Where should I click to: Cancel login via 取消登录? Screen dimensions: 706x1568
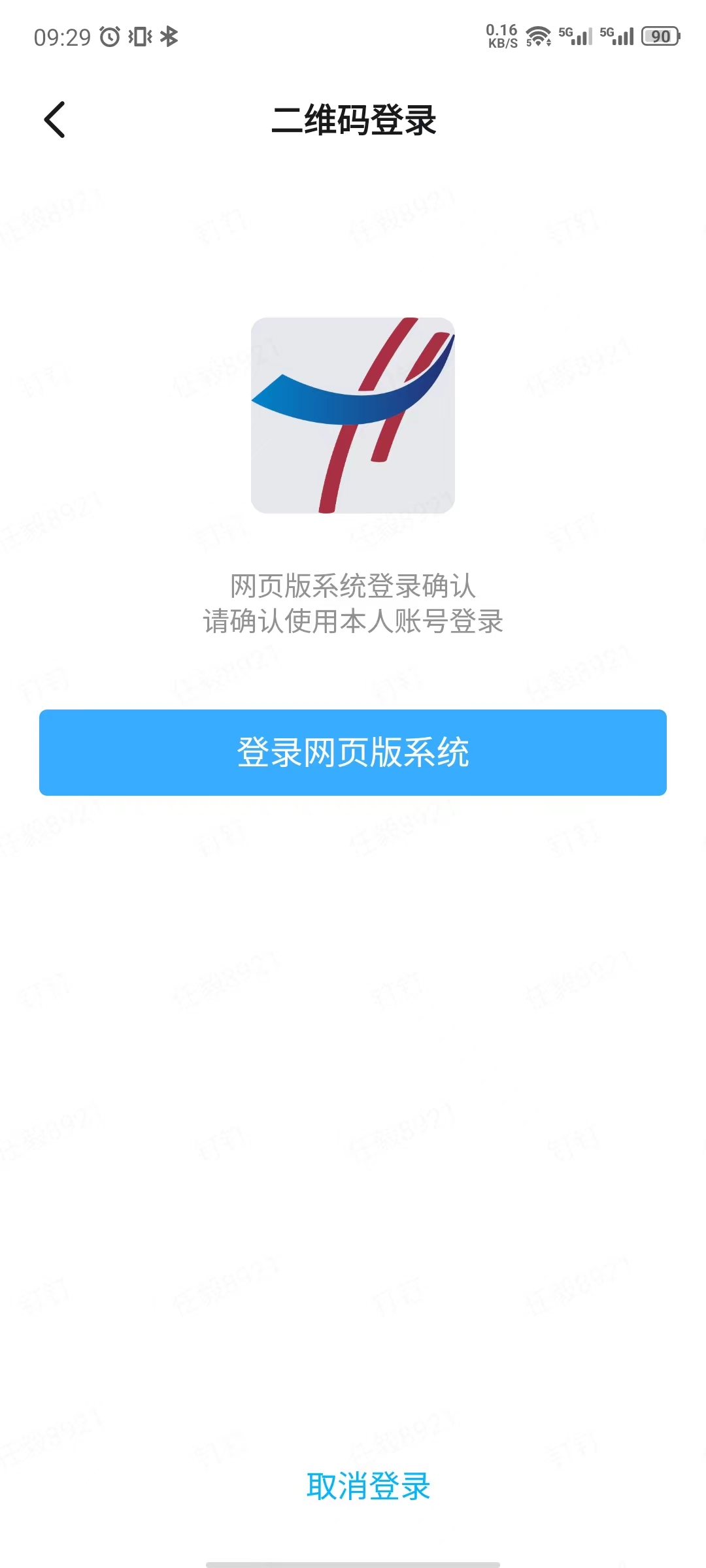368,1486
